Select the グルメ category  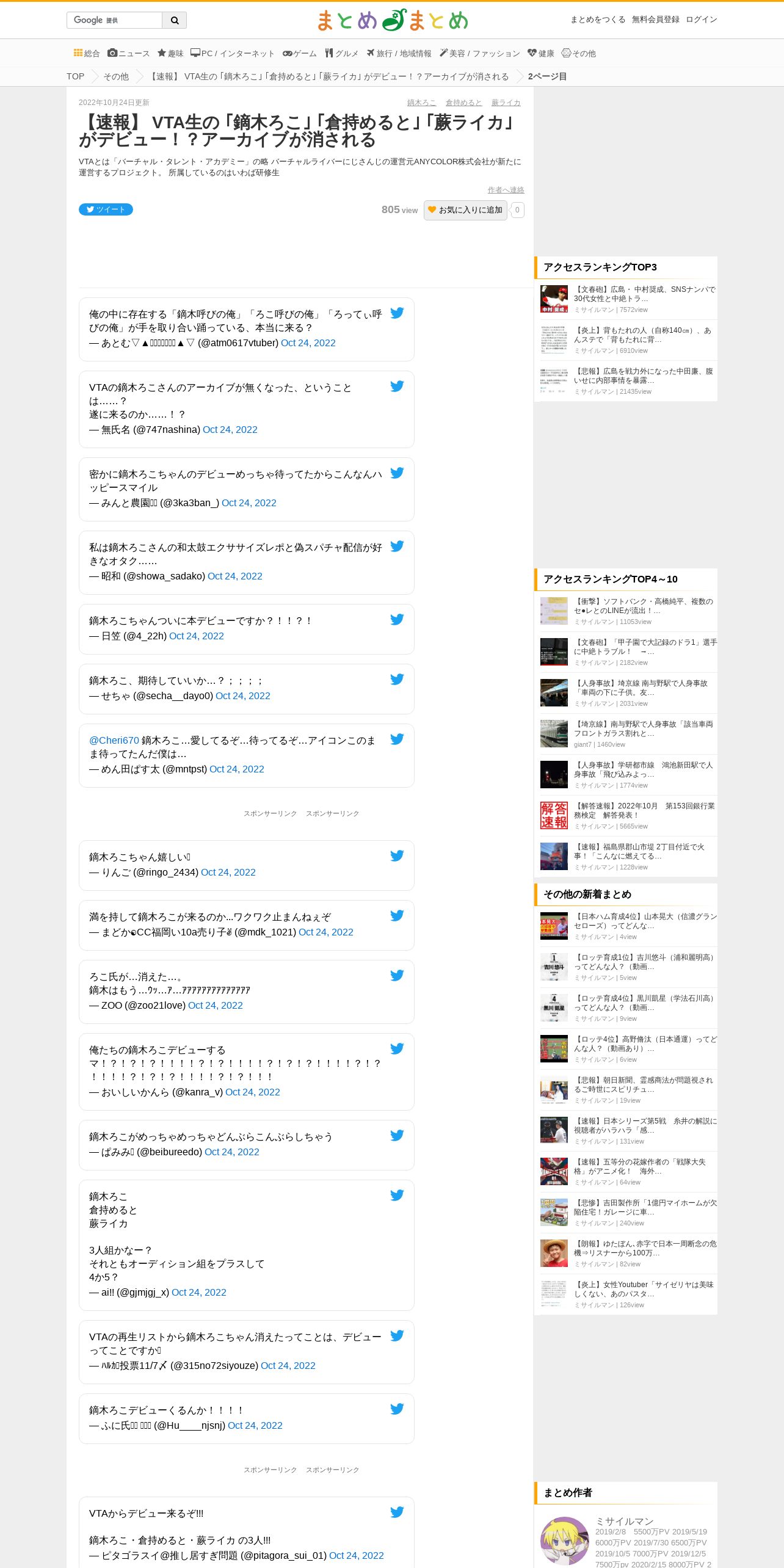[341, 53]
